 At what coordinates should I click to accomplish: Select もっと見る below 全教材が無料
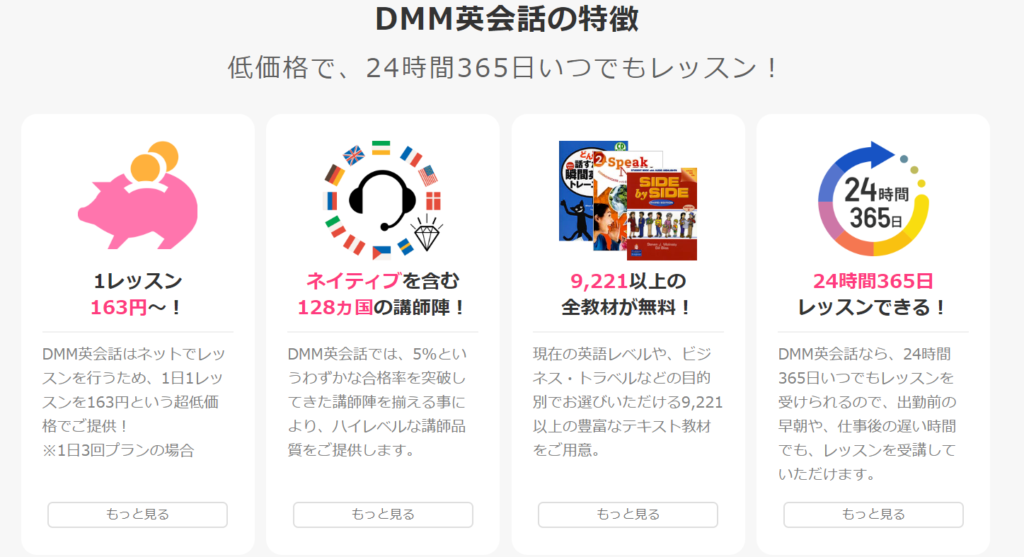[x=628, y=514]
